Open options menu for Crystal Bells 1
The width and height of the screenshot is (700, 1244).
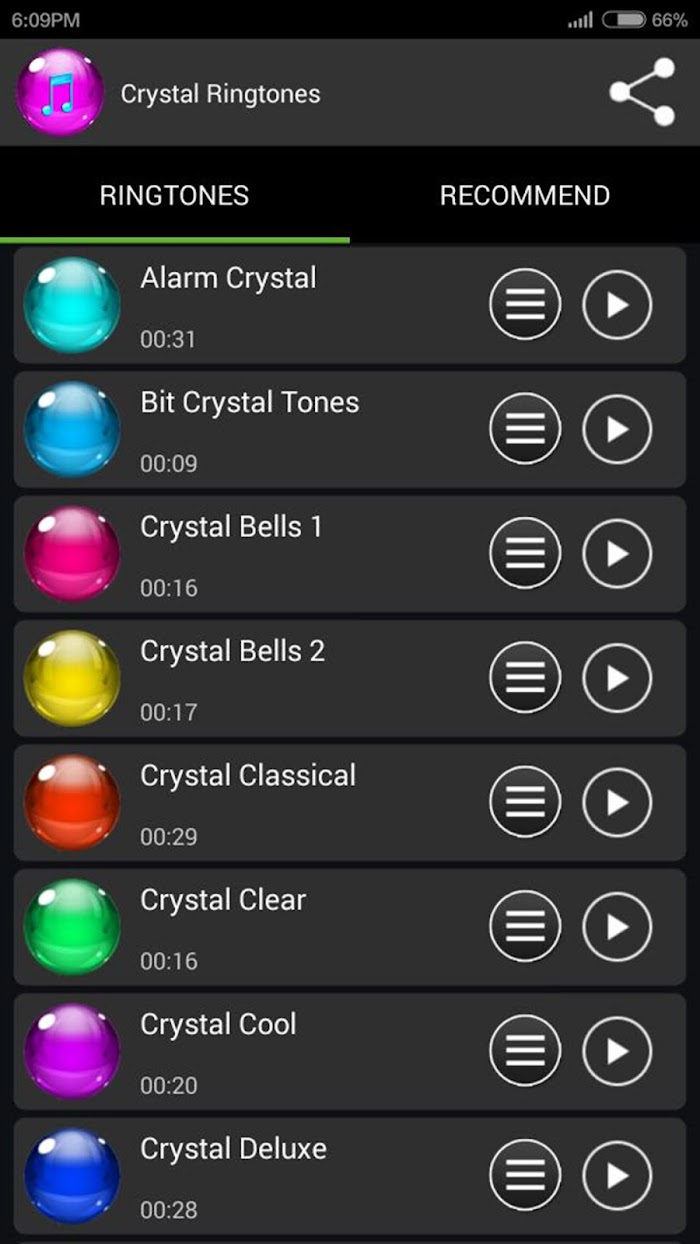coord(525,553)
